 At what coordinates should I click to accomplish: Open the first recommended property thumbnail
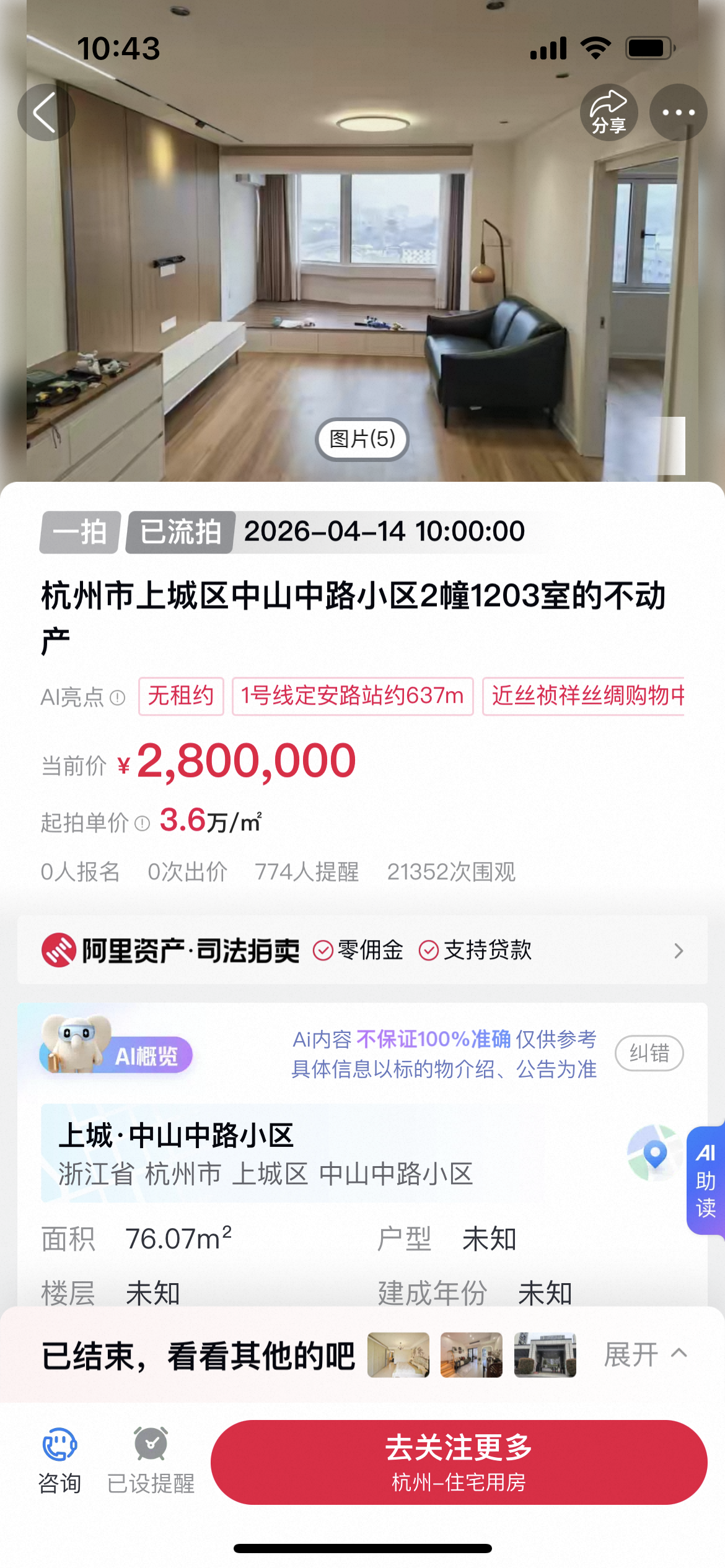pos(398,1355)
